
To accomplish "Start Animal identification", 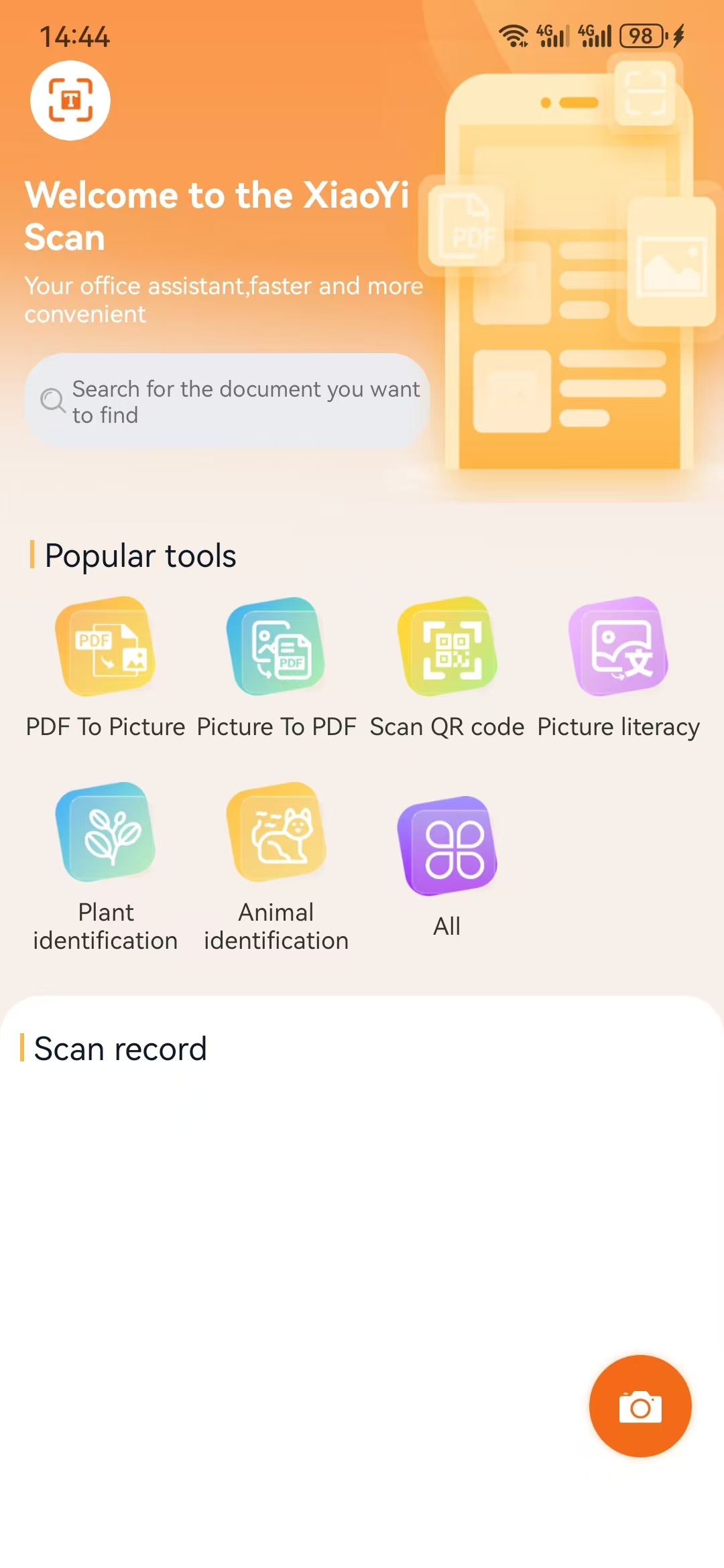I will (x=276, y=833).
